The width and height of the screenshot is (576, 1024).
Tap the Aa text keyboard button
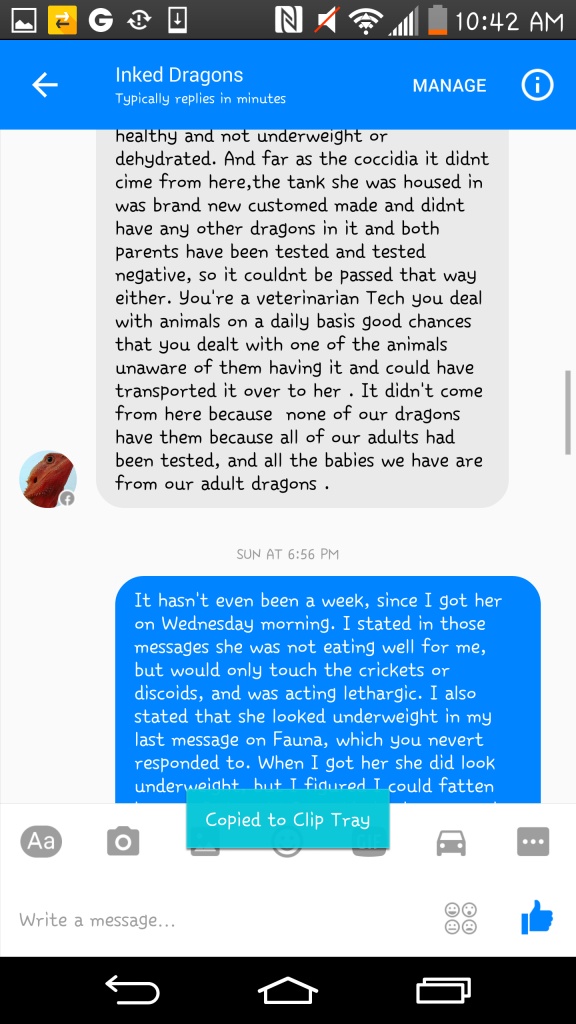tap(41, 841)
